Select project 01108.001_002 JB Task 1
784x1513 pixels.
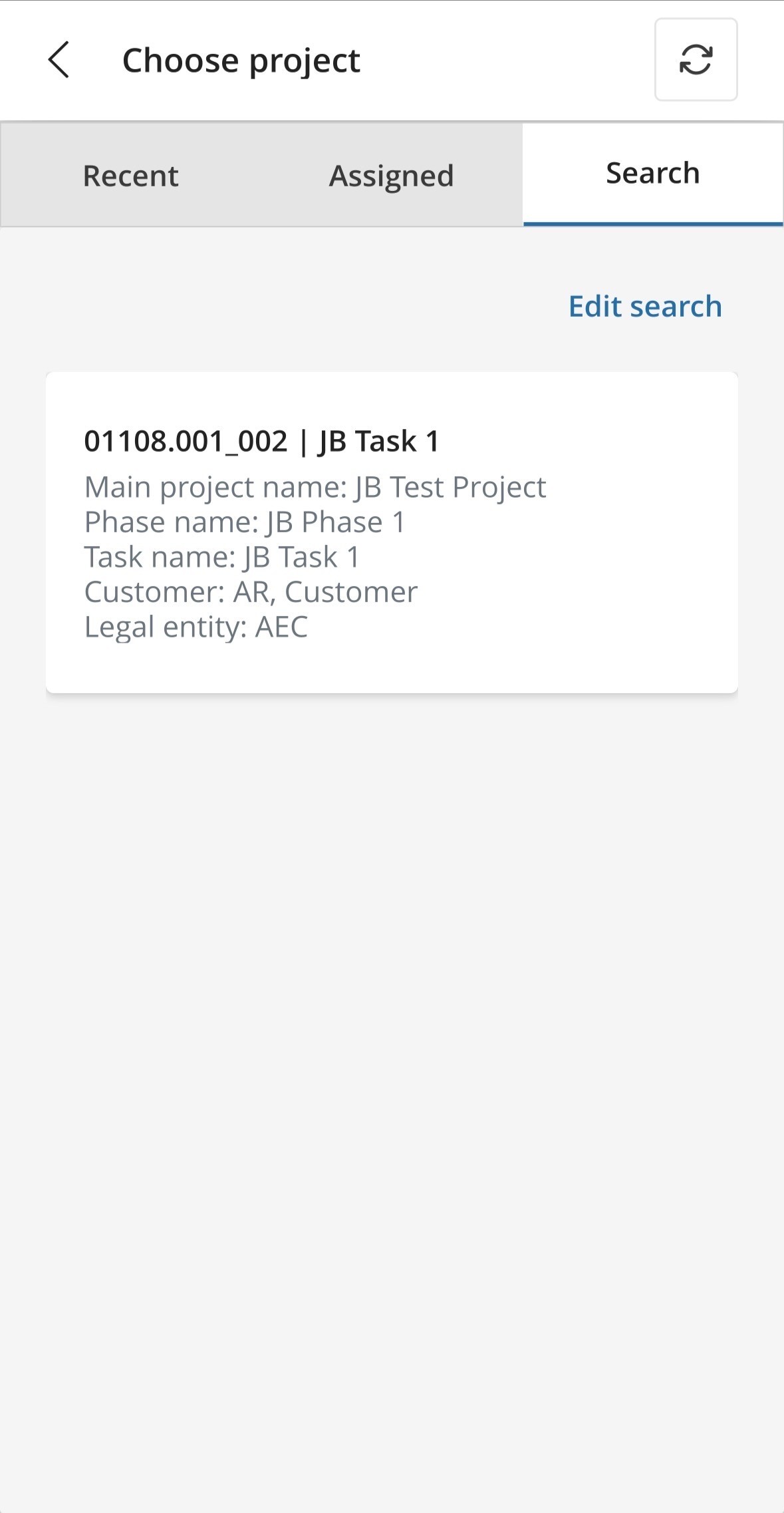pyautogui.click(x=392, y=532)
